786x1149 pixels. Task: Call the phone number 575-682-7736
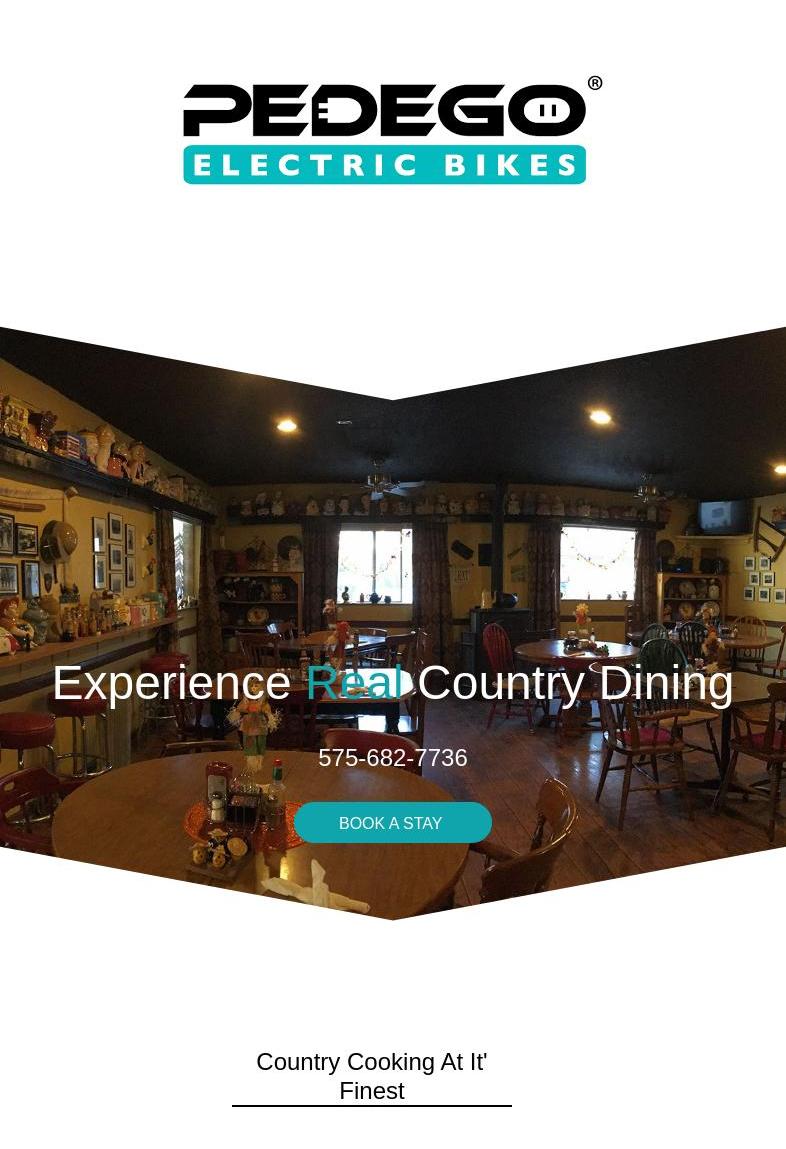(x=392, y=758)
